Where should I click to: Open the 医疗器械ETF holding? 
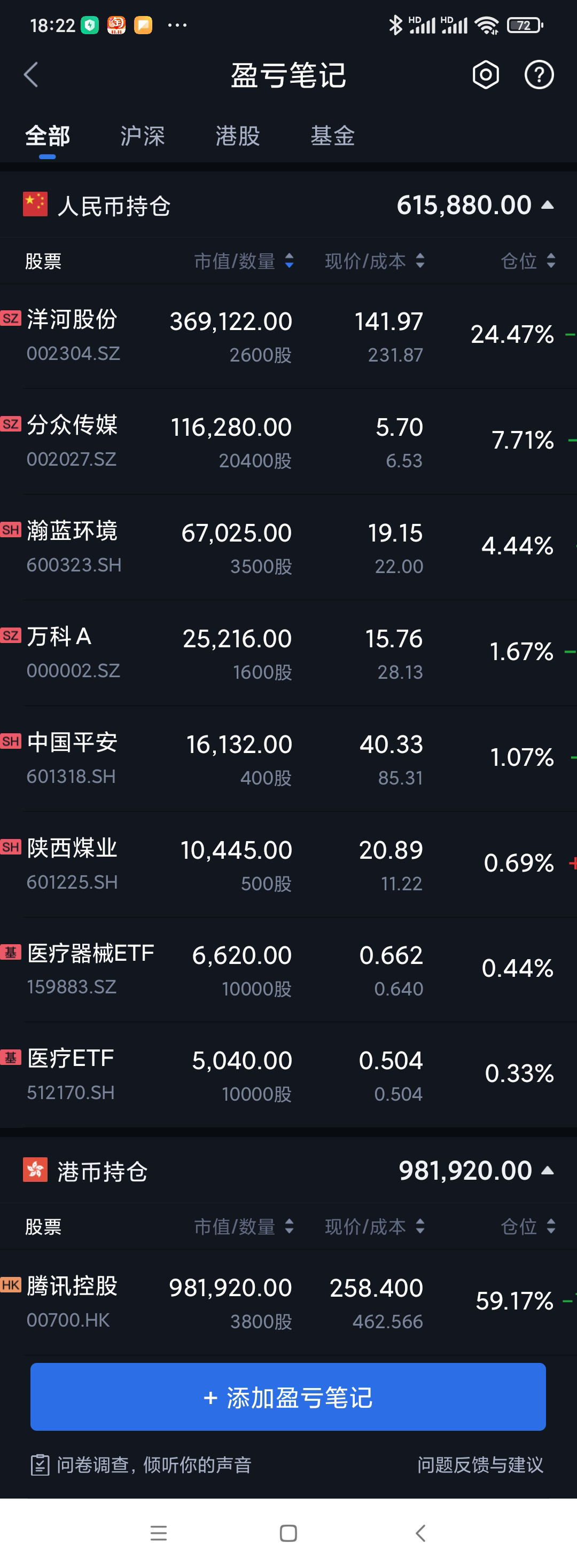click(x=288, y=970)
